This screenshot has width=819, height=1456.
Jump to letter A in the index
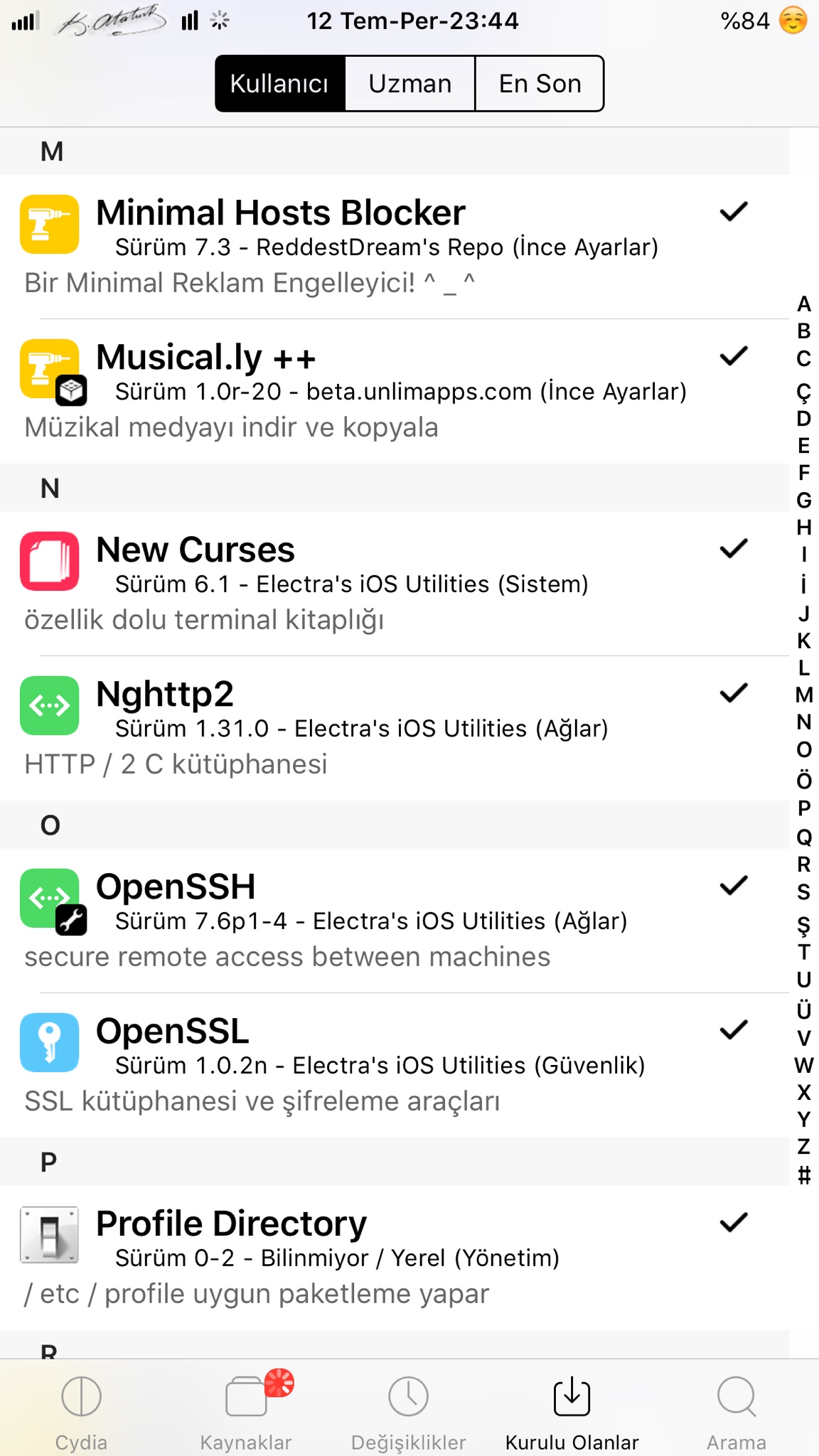pos(804,304)
